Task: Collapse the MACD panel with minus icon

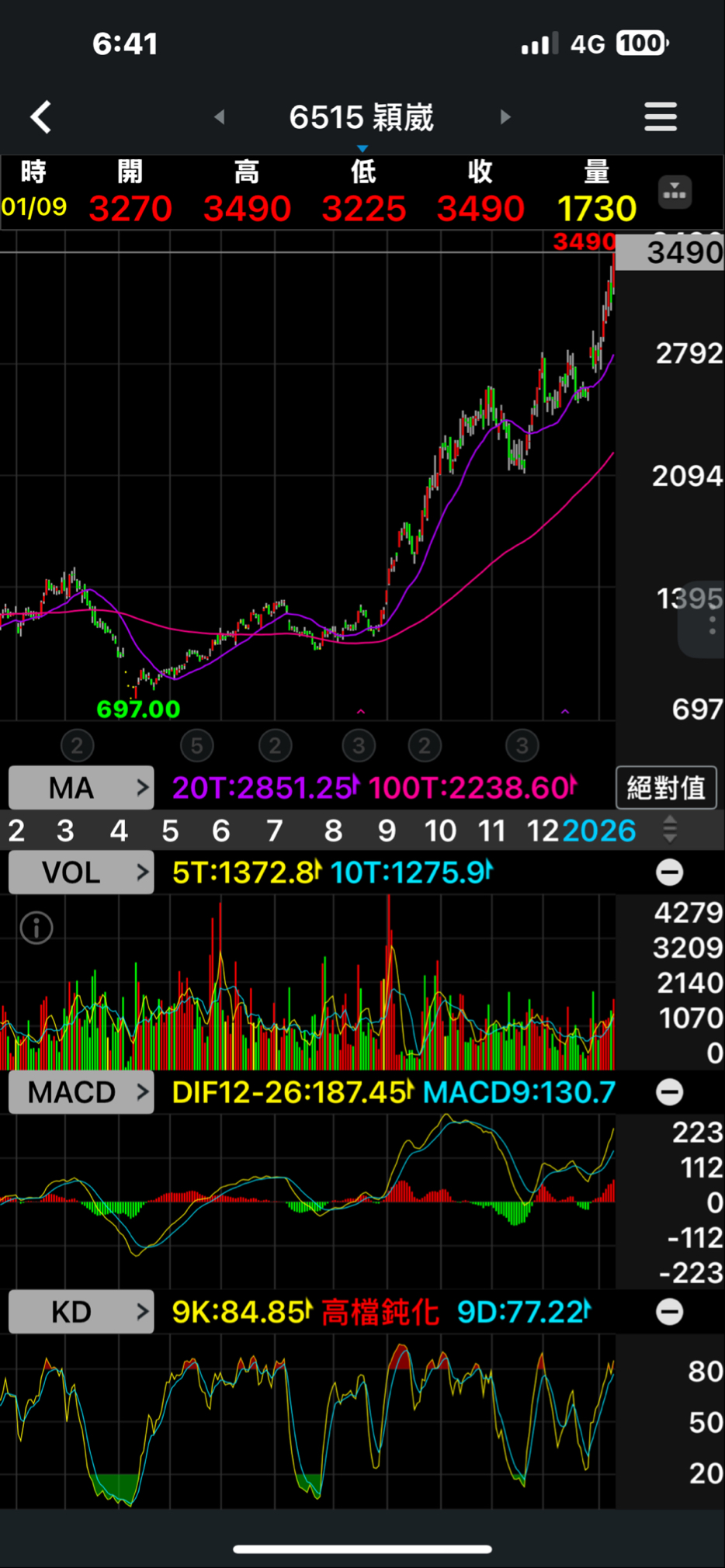Action: point(669,1092)
